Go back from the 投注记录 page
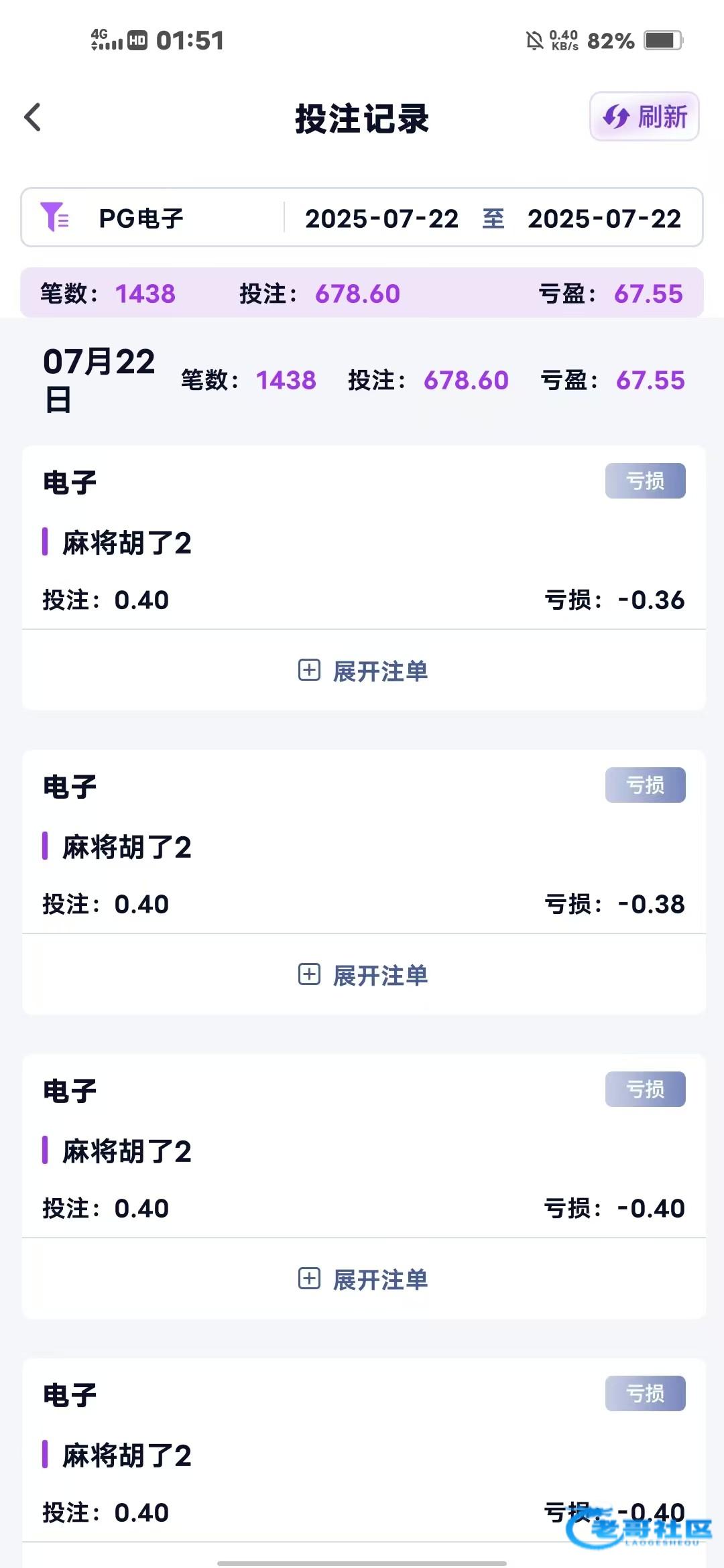Screen dimensions: 724x1568 33,117
